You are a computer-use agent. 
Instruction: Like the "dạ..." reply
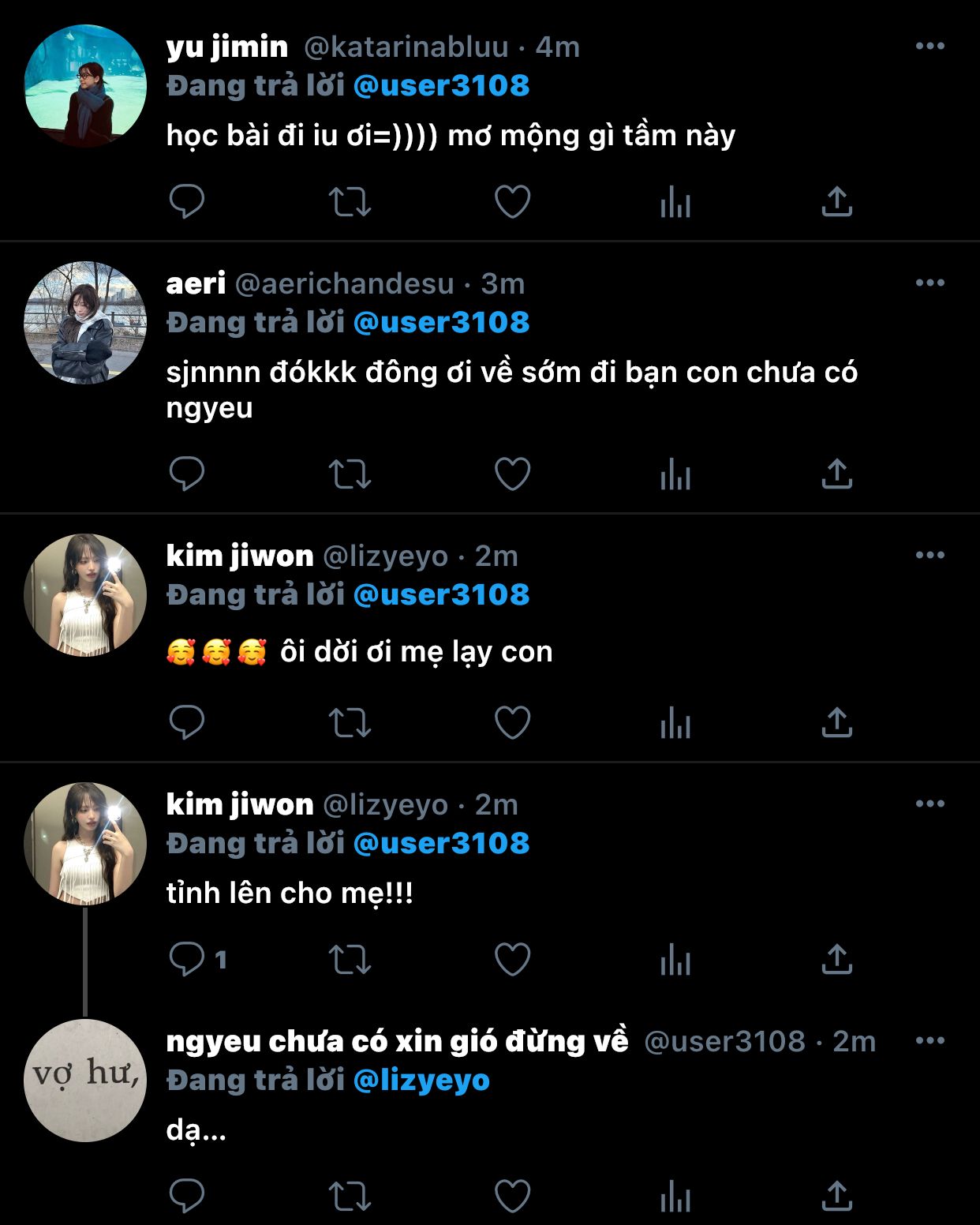[x=512, y=1196]
